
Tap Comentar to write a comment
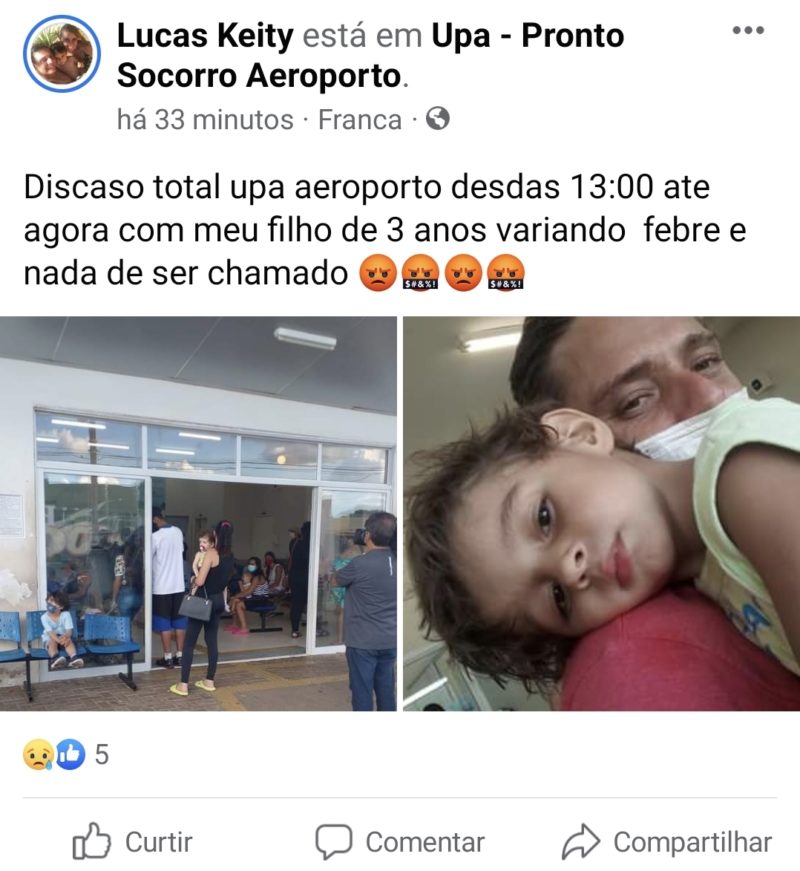pos(400,842)
